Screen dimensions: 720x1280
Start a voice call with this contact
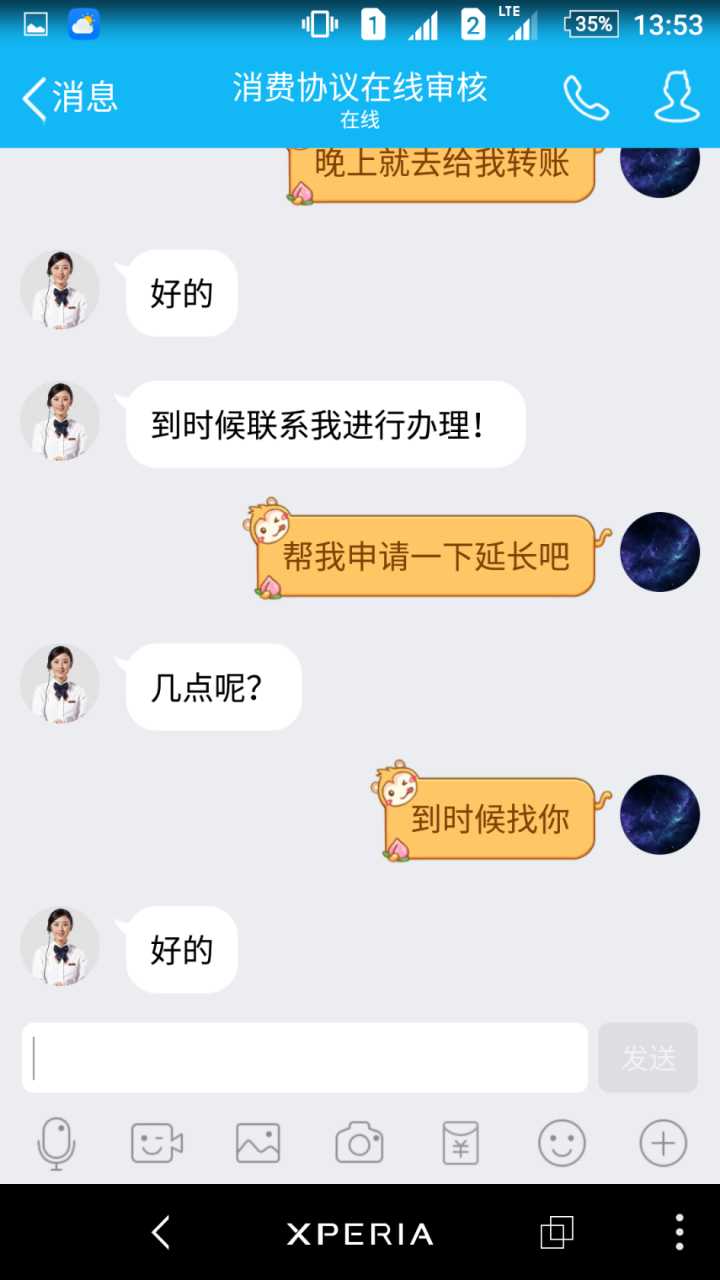pos(586,98)
